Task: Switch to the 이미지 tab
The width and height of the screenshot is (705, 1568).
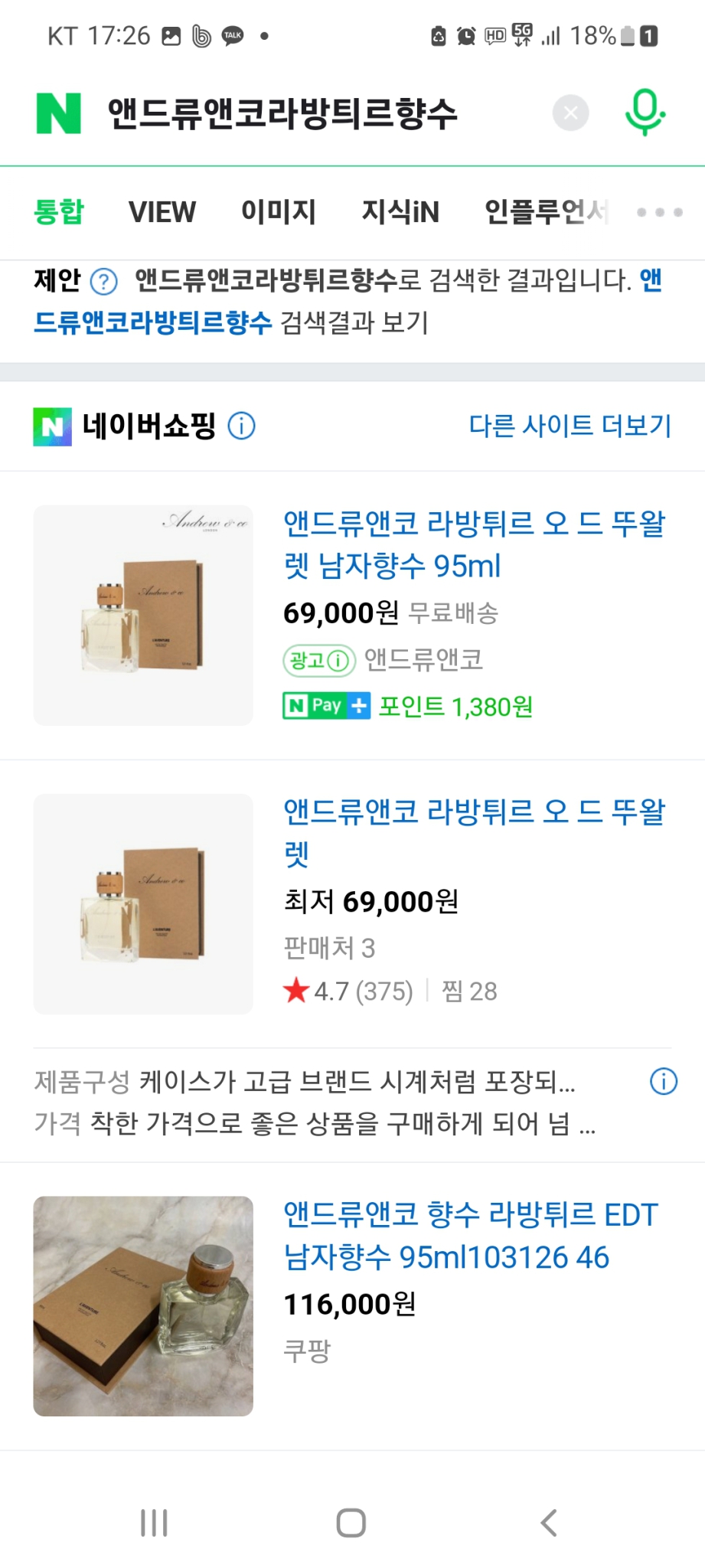Action: [279, 212]
